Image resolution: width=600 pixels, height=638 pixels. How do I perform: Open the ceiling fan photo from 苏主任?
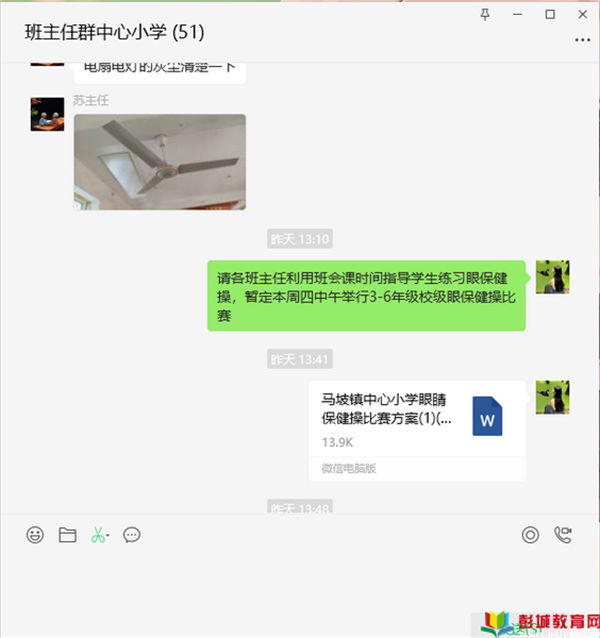159,162
